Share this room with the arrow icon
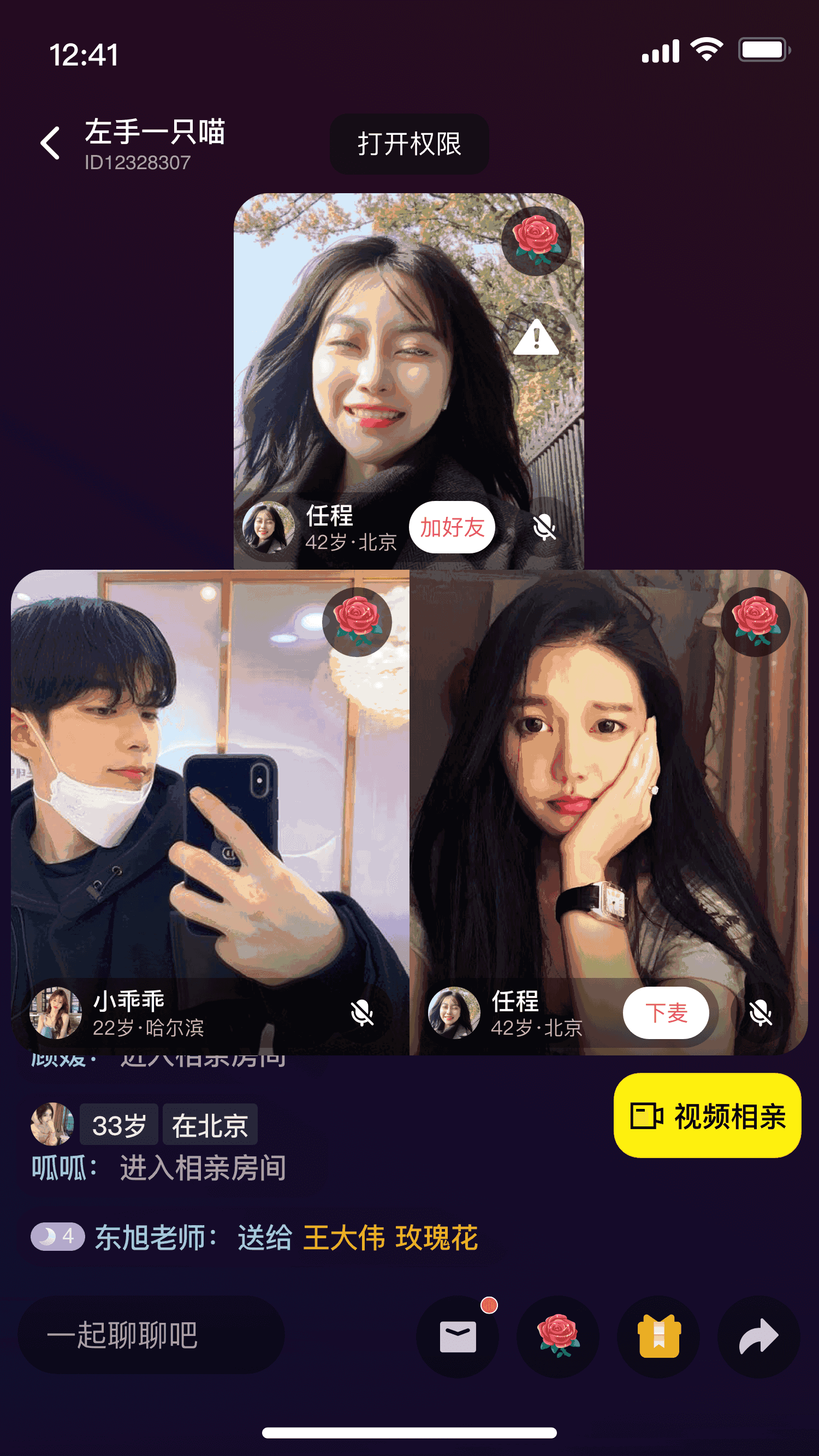This screenshot has width=819, height=1456. 758,1336
